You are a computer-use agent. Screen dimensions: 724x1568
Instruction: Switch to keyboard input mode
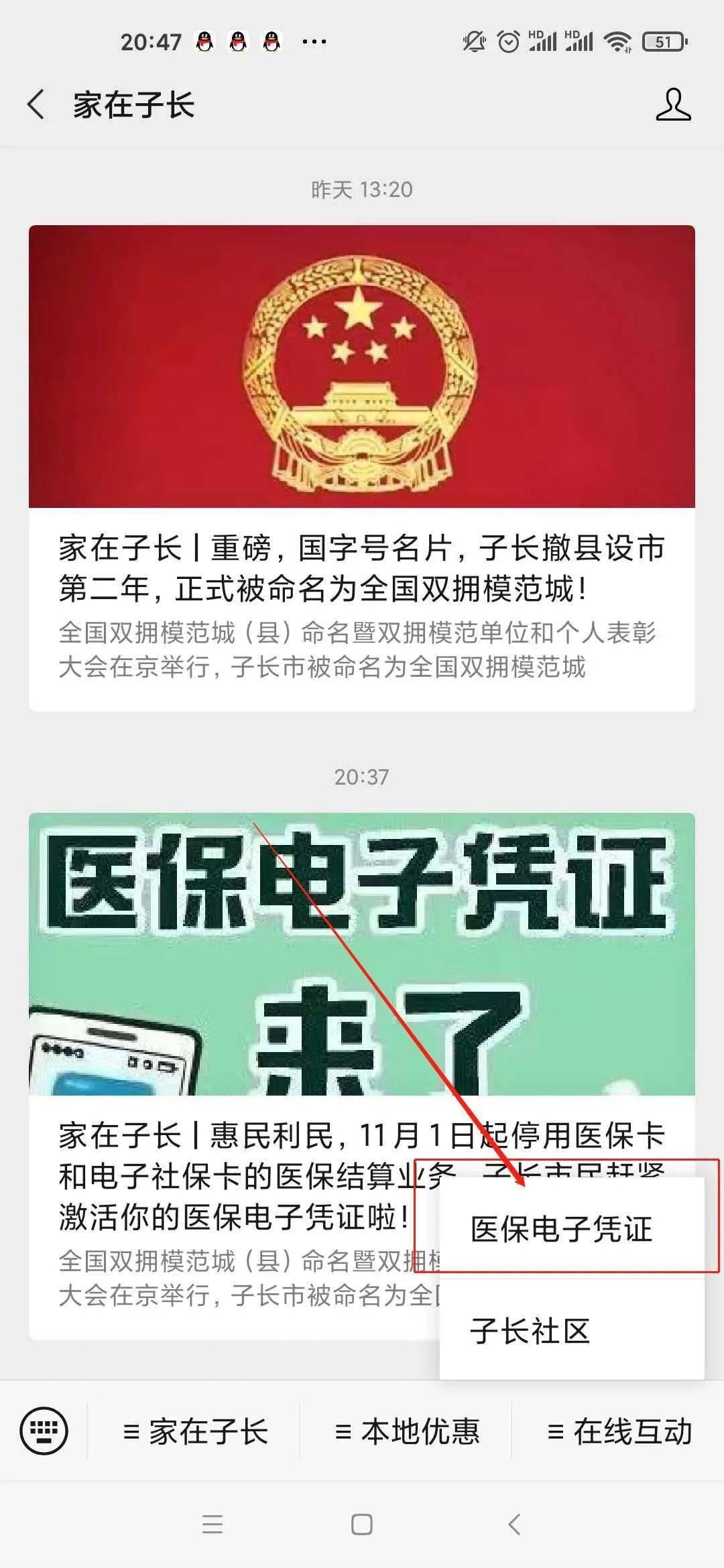tap(44, 1431)
